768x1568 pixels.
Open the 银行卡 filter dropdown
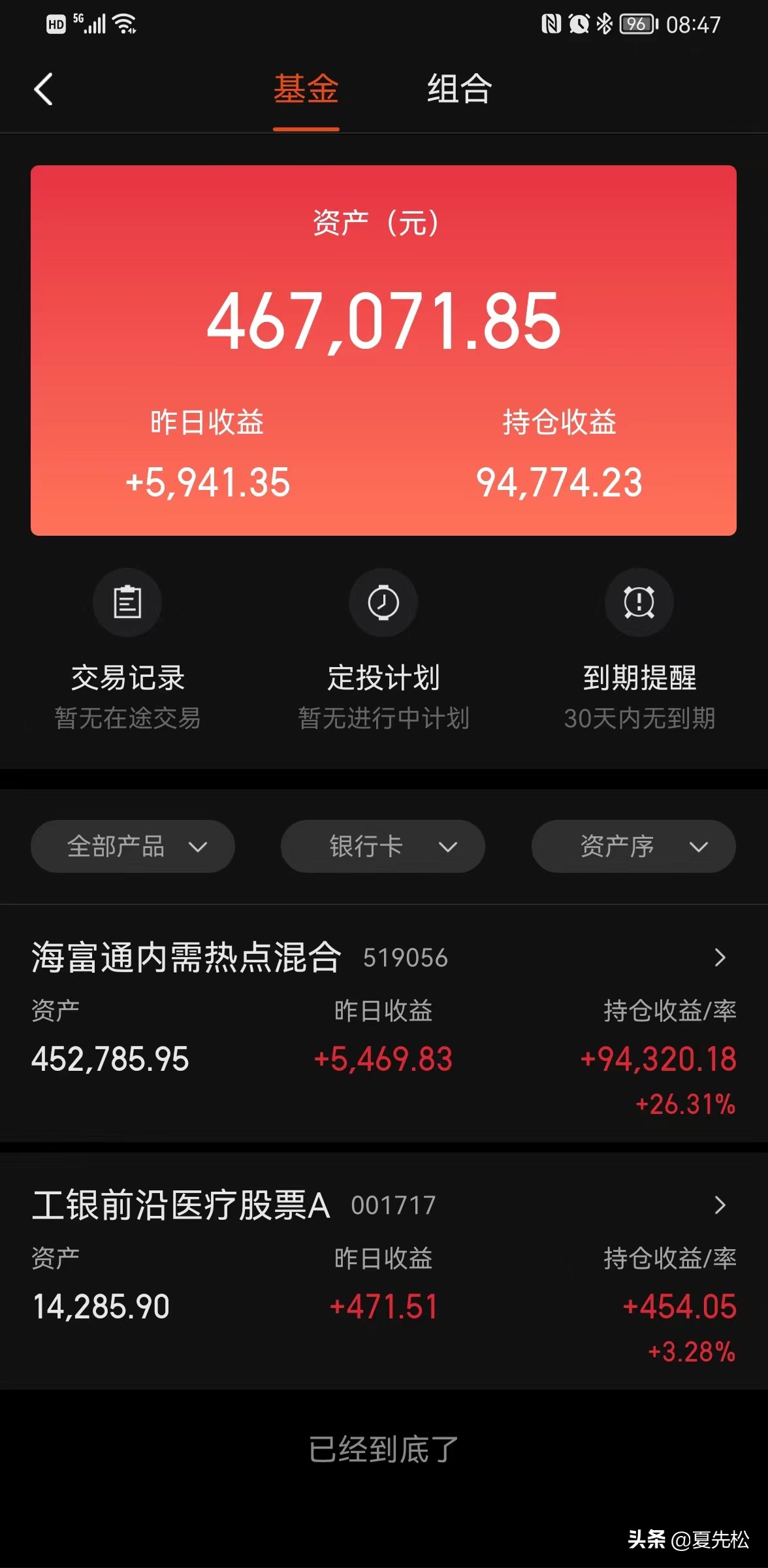383,846
